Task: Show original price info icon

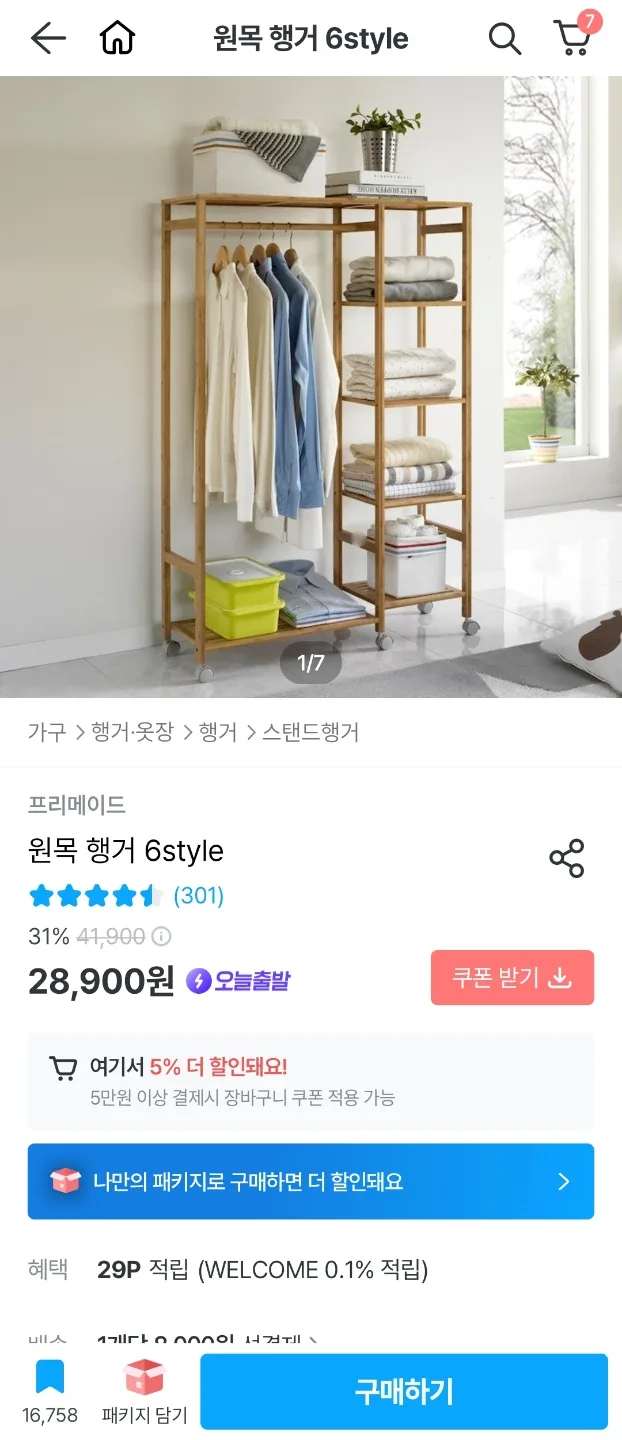Action: point(161,937)
